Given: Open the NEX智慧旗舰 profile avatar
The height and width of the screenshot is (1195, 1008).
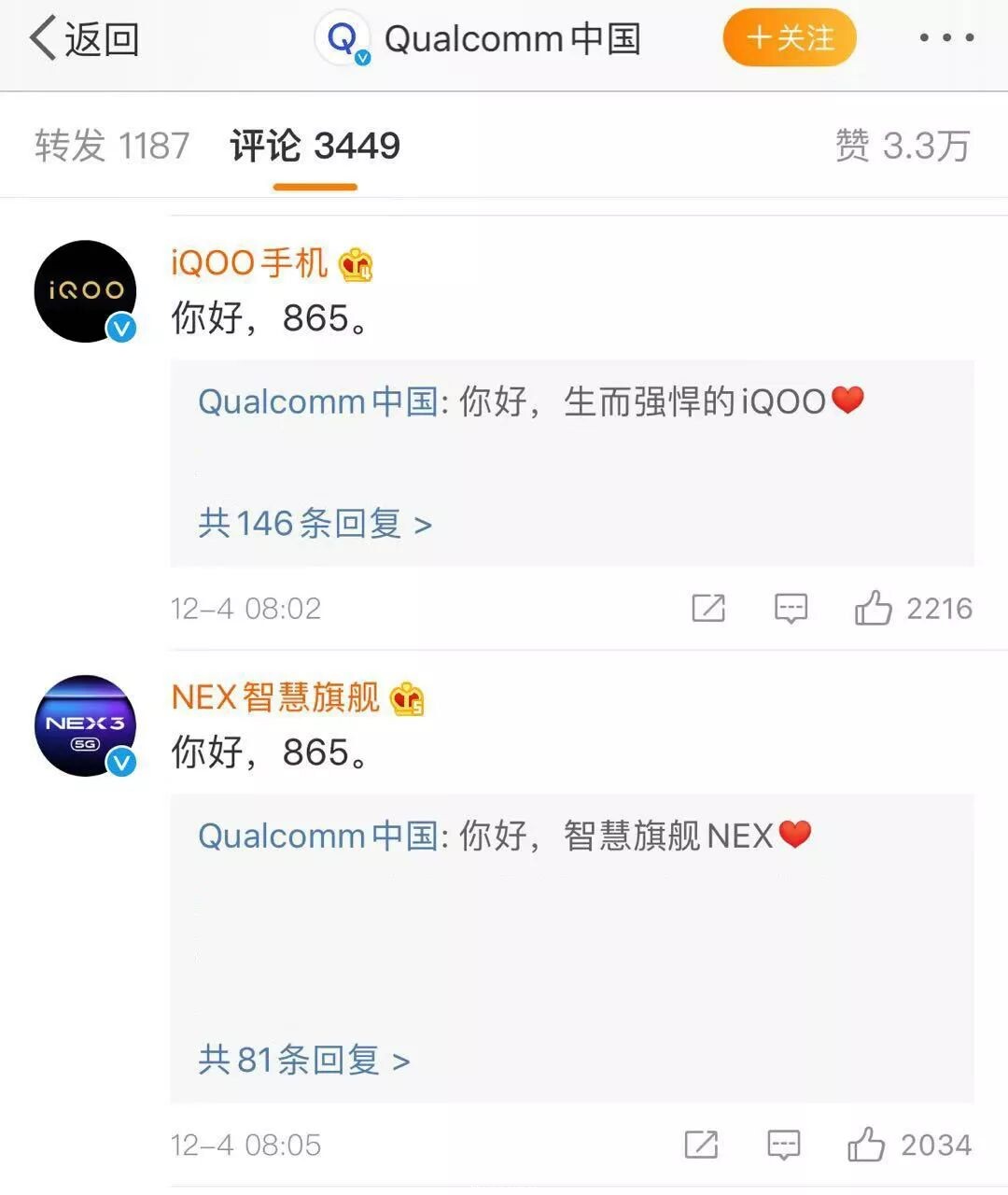Looking at the screenshot, I should [85, 725].
